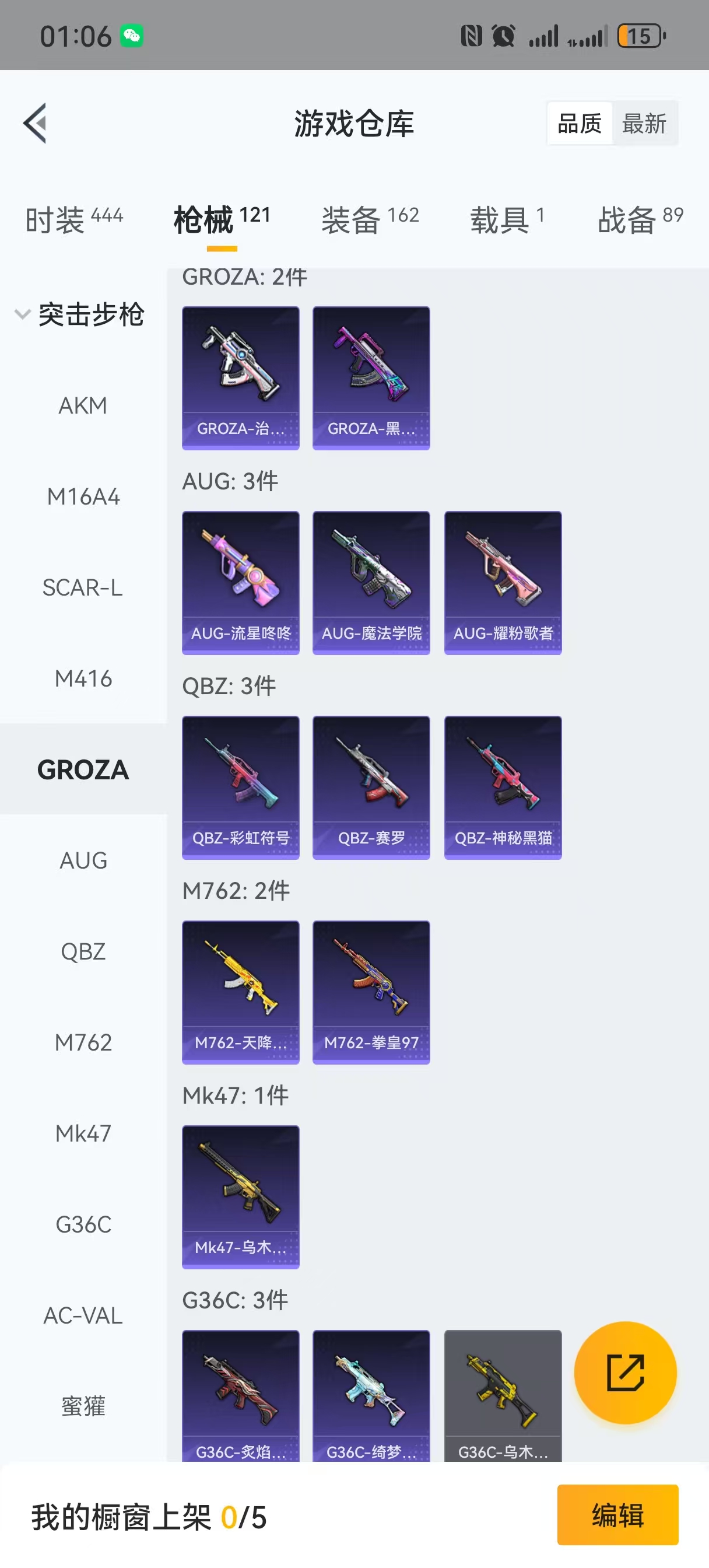Jump to Mk47 in the sidebar
The width and height of the screenshot is (709, 1568).
pos(83,1134)
